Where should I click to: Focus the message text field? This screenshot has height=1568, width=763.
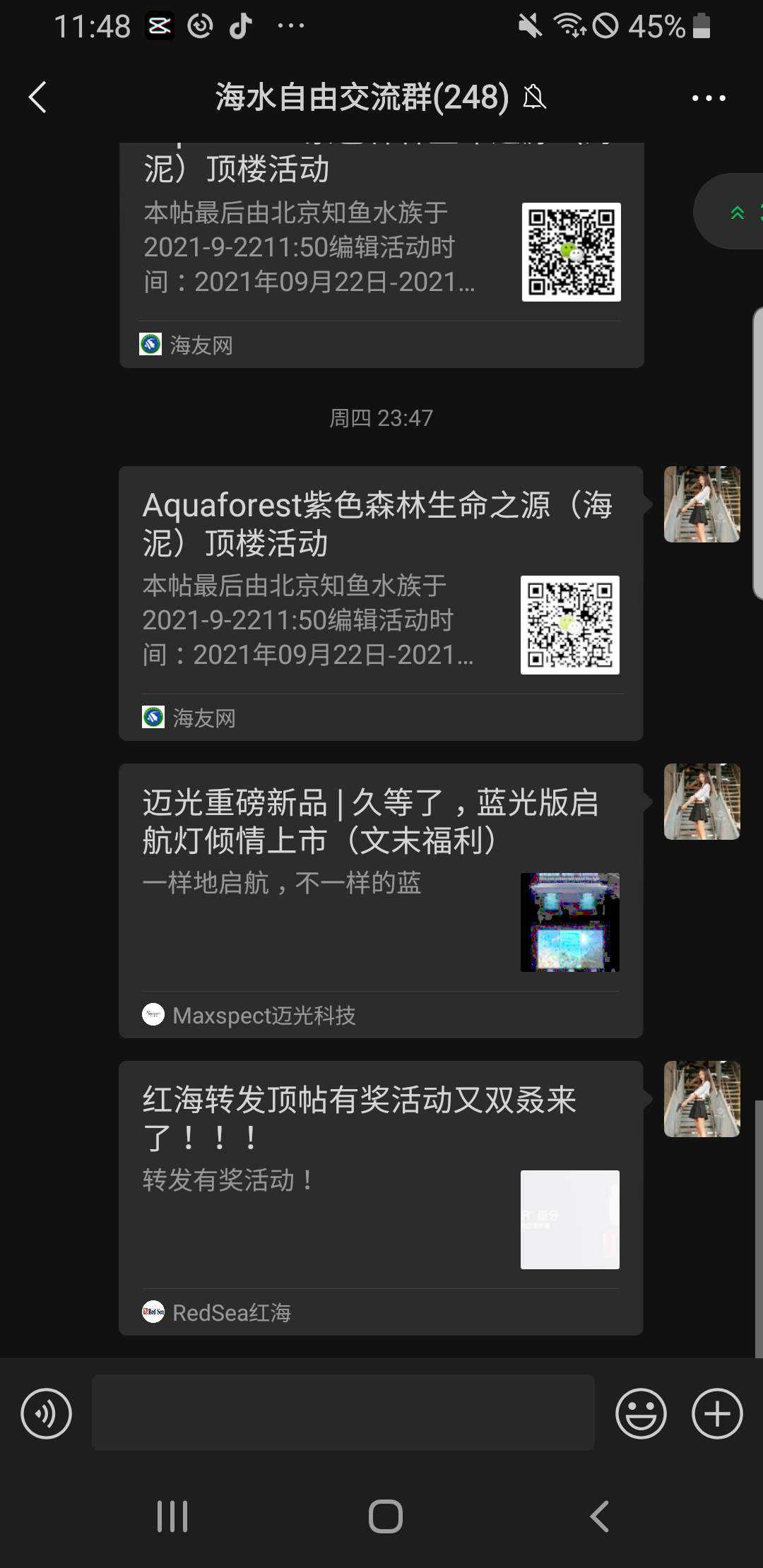click(x=343, y=1413)
